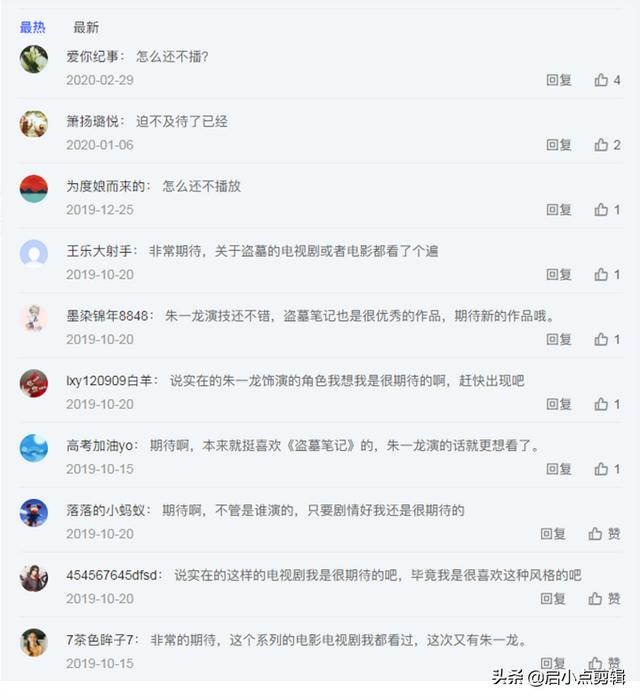This screenshot has width=640, height=700.
Task: Reply to 为度娘而来的's comment
Action: coord(559,210)
